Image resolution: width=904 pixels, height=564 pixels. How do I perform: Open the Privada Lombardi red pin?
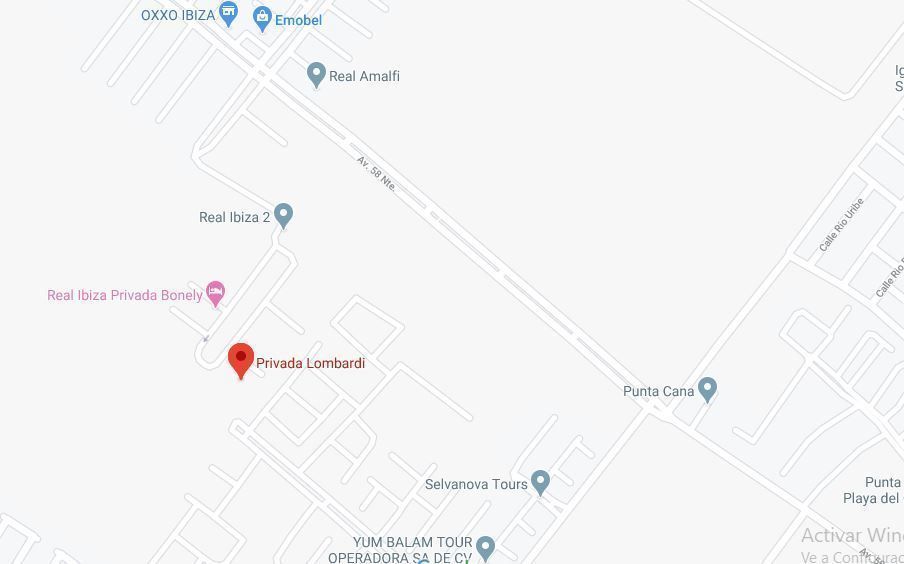(x=240, y=359)
